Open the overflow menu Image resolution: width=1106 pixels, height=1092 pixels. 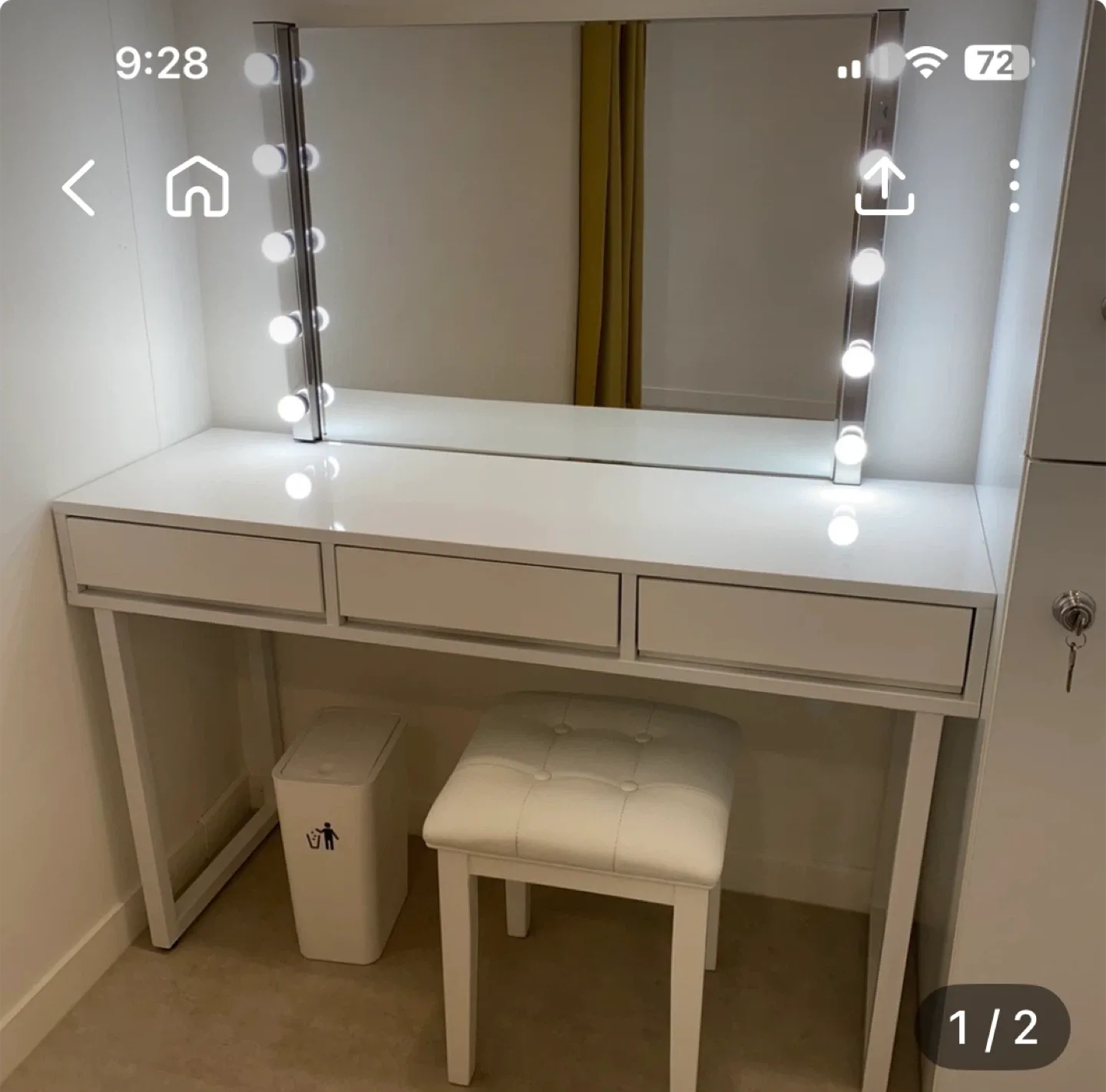pos(1014,186)
